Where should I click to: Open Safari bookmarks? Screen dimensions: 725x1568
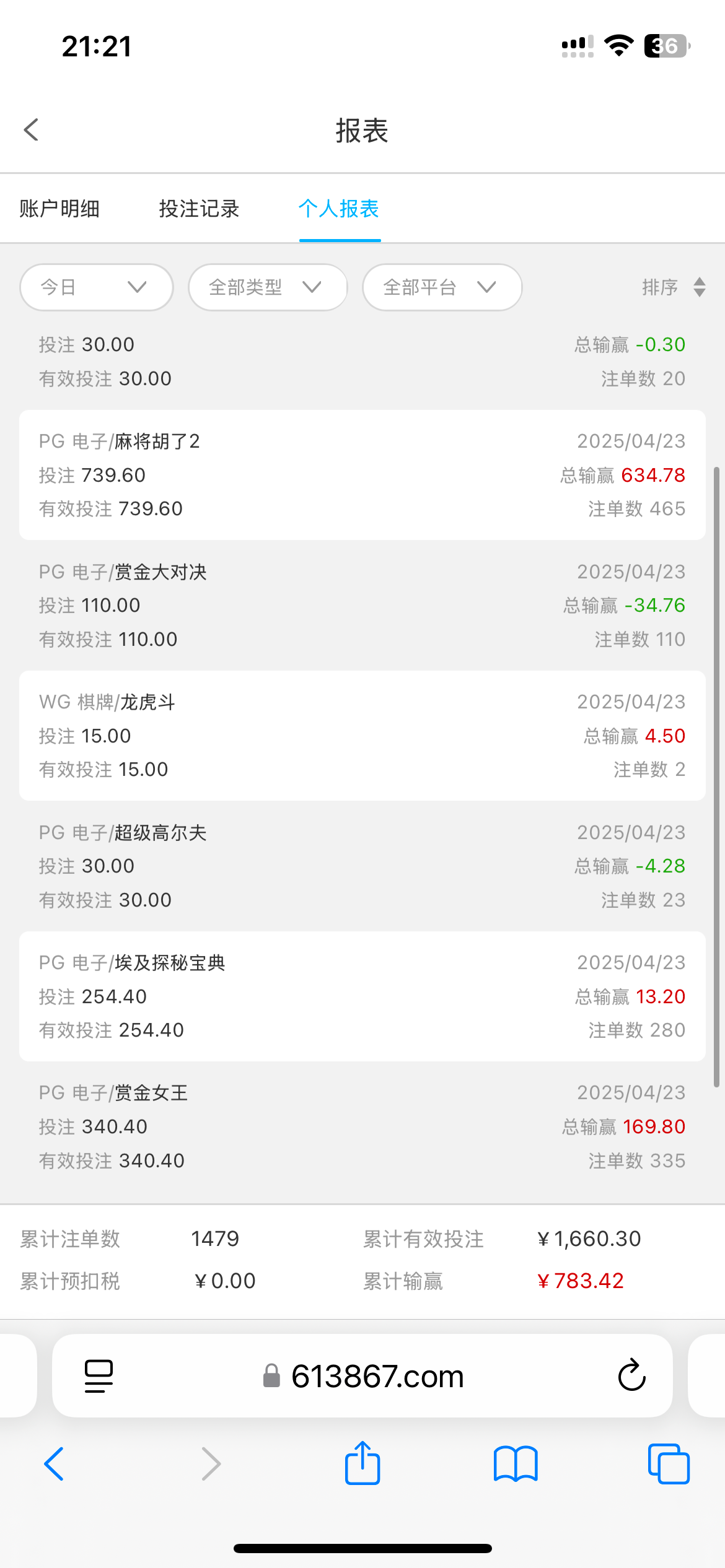point(516,1465)
